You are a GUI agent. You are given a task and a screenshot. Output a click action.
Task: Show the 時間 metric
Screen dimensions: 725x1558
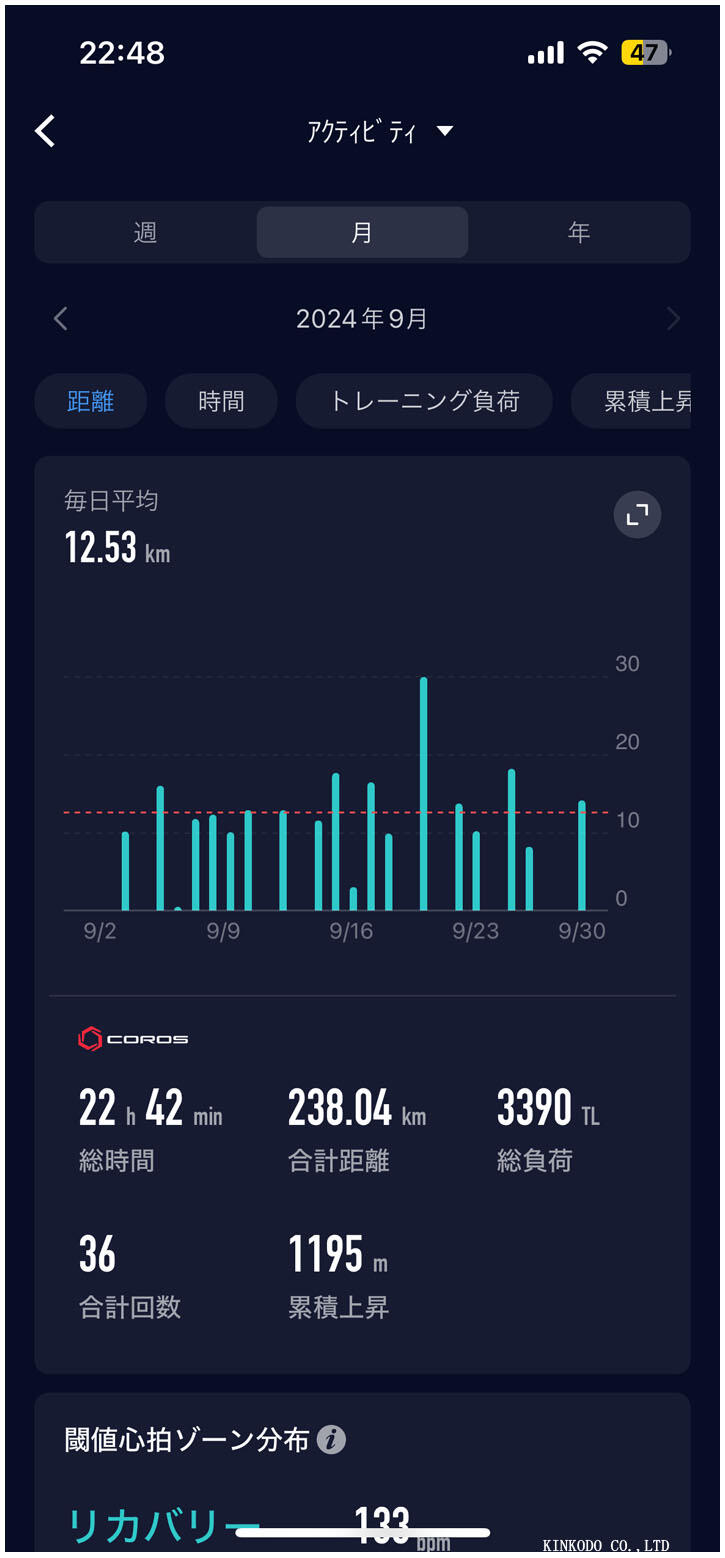point(221,401)
